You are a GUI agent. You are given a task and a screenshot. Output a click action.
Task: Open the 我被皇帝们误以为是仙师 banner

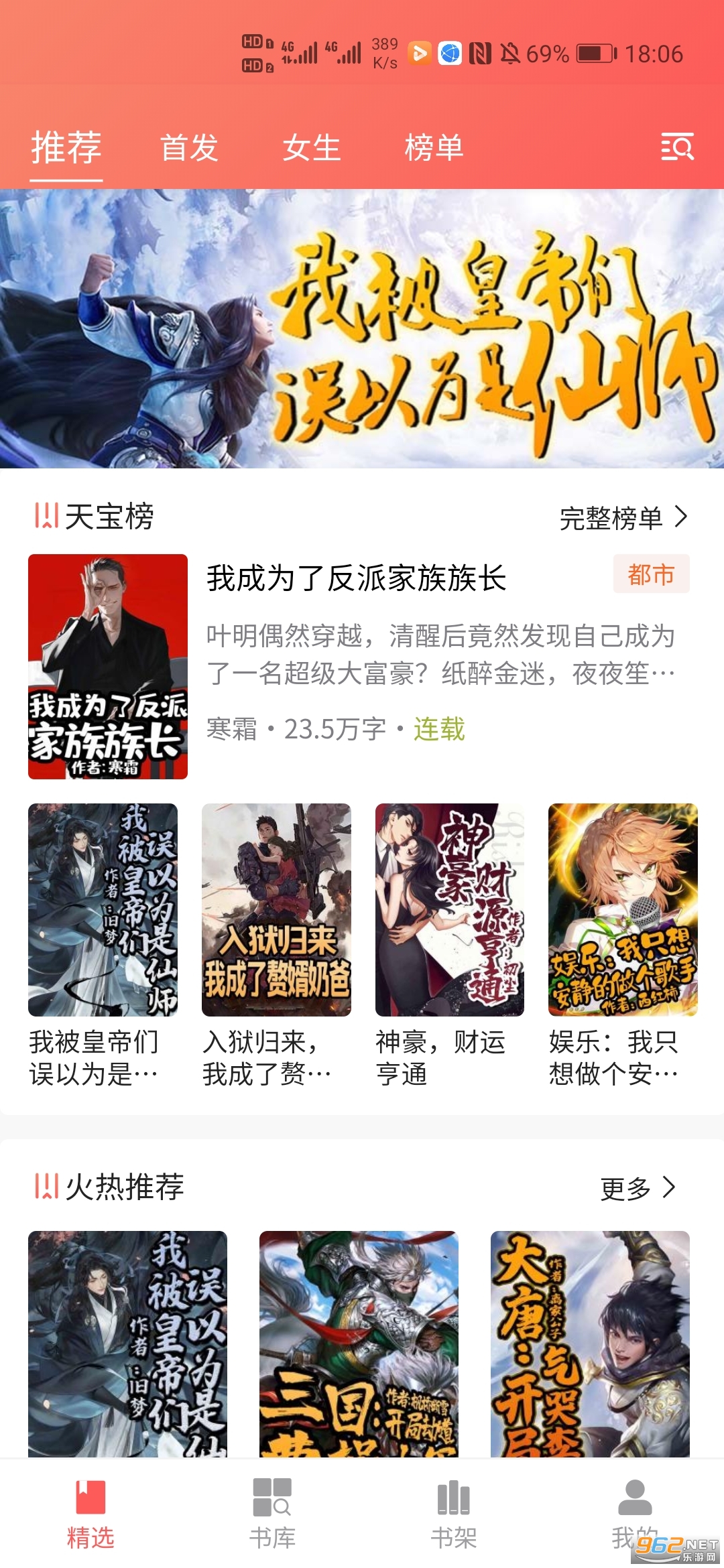click(362, 328)
